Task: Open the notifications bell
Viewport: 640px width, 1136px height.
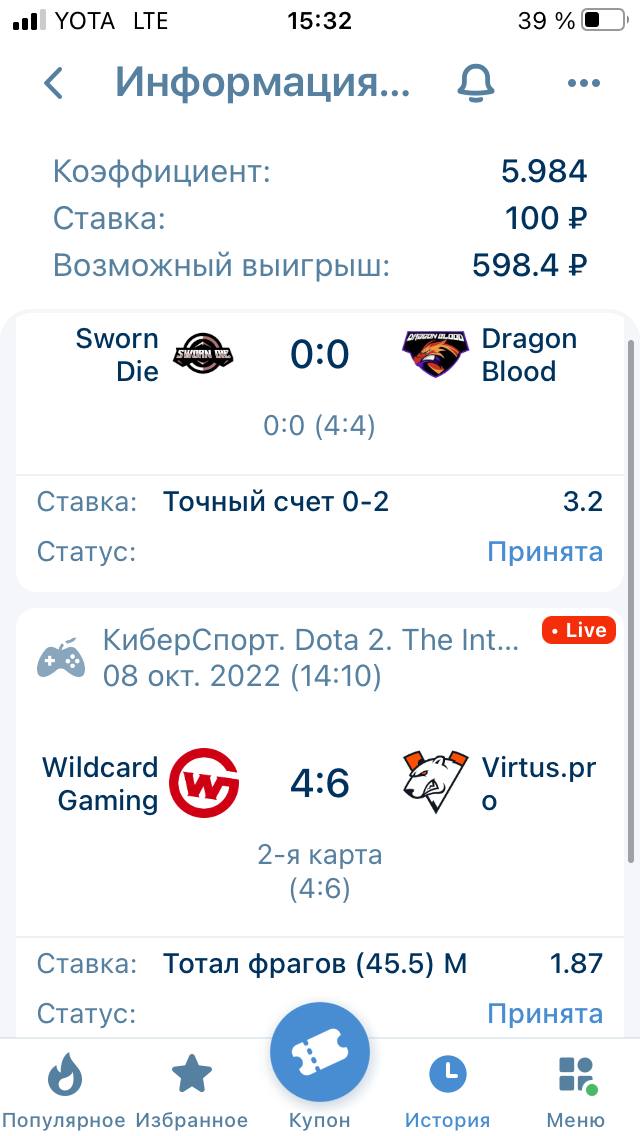Action: point(476,83)
